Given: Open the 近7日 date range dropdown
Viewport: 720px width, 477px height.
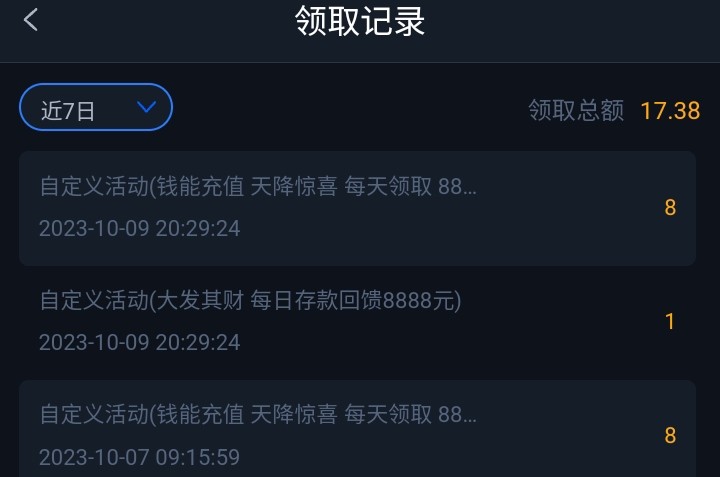Looking at the screenshot, I should (x=96, y=108).
